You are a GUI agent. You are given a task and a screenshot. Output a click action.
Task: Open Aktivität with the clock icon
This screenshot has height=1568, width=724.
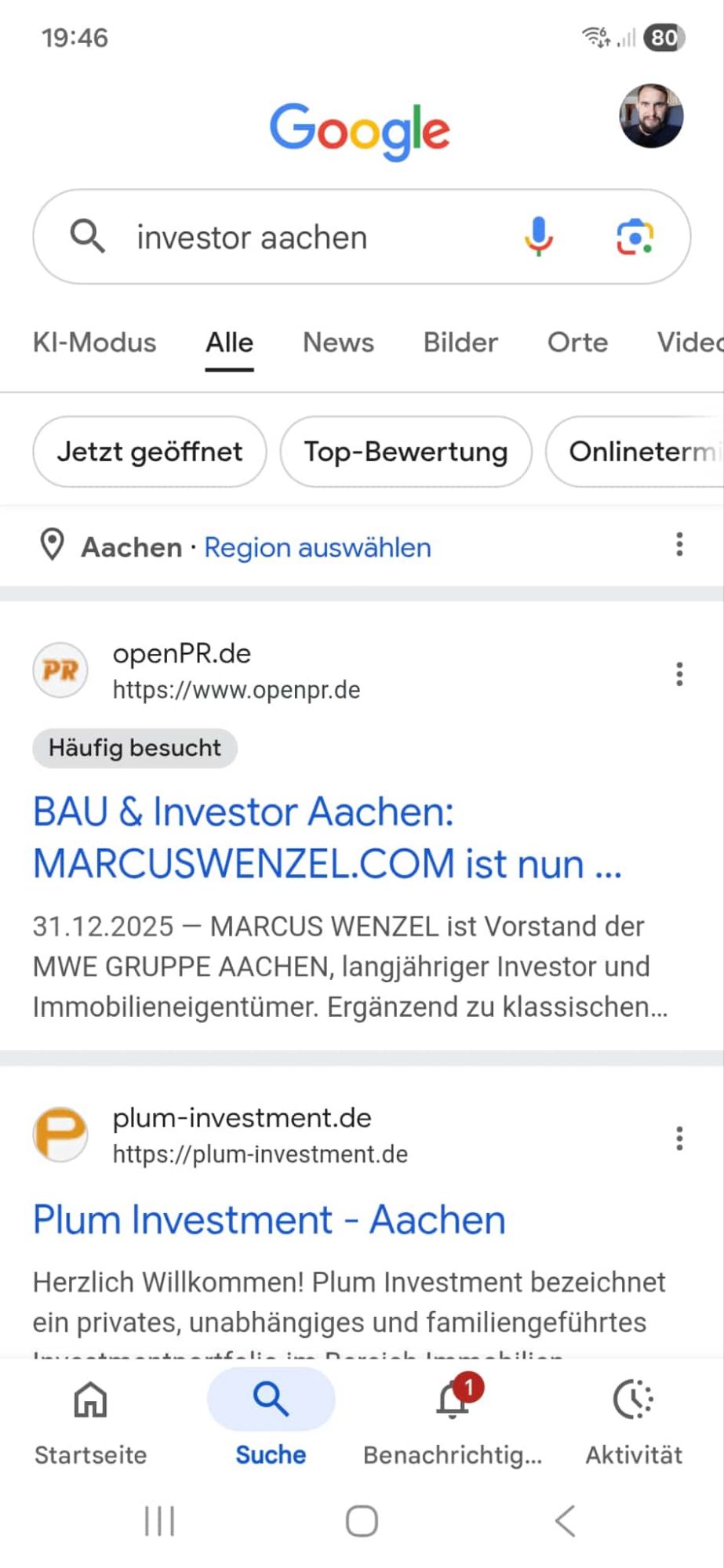coord(633,1400)
